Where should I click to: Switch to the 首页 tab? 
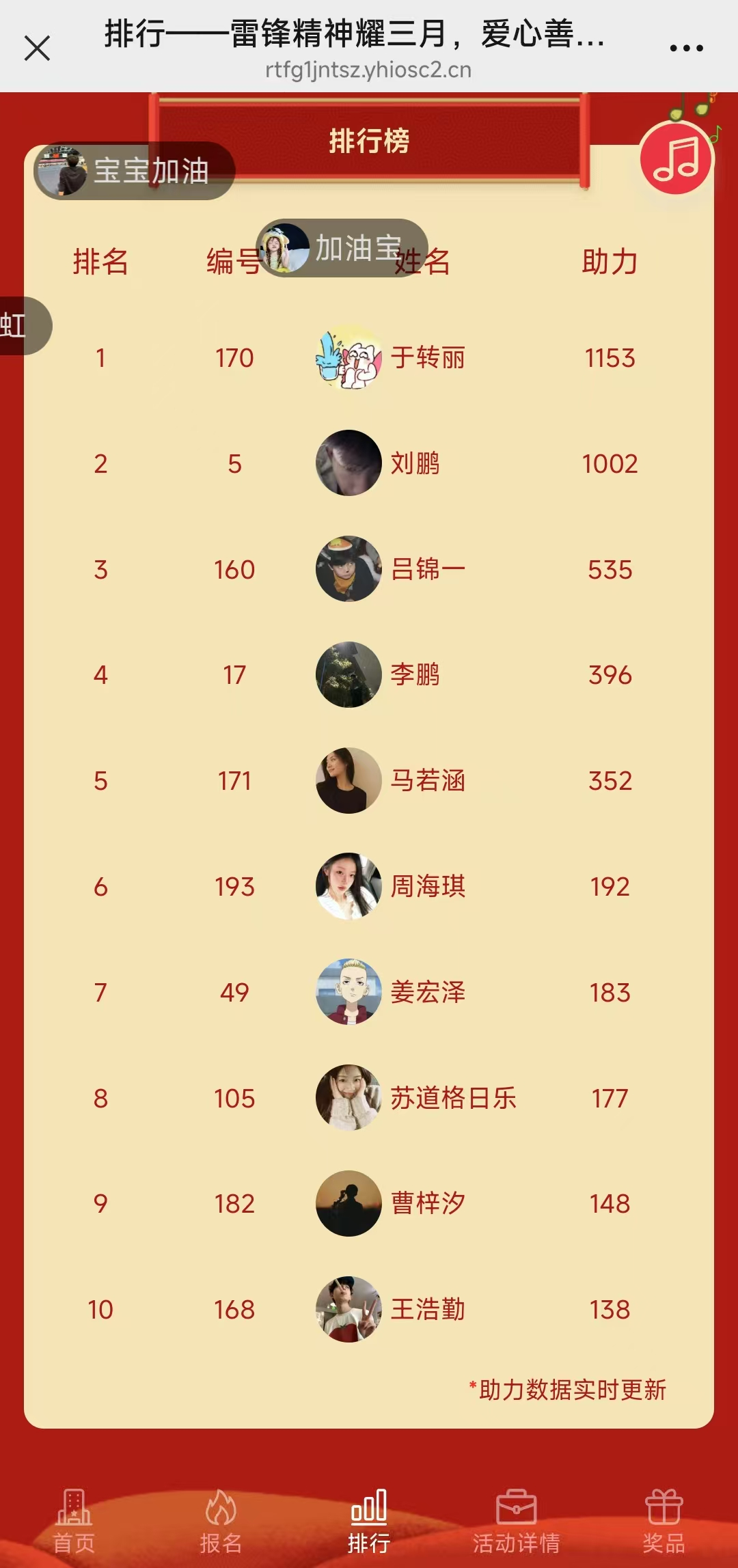tap(74, 1519)
